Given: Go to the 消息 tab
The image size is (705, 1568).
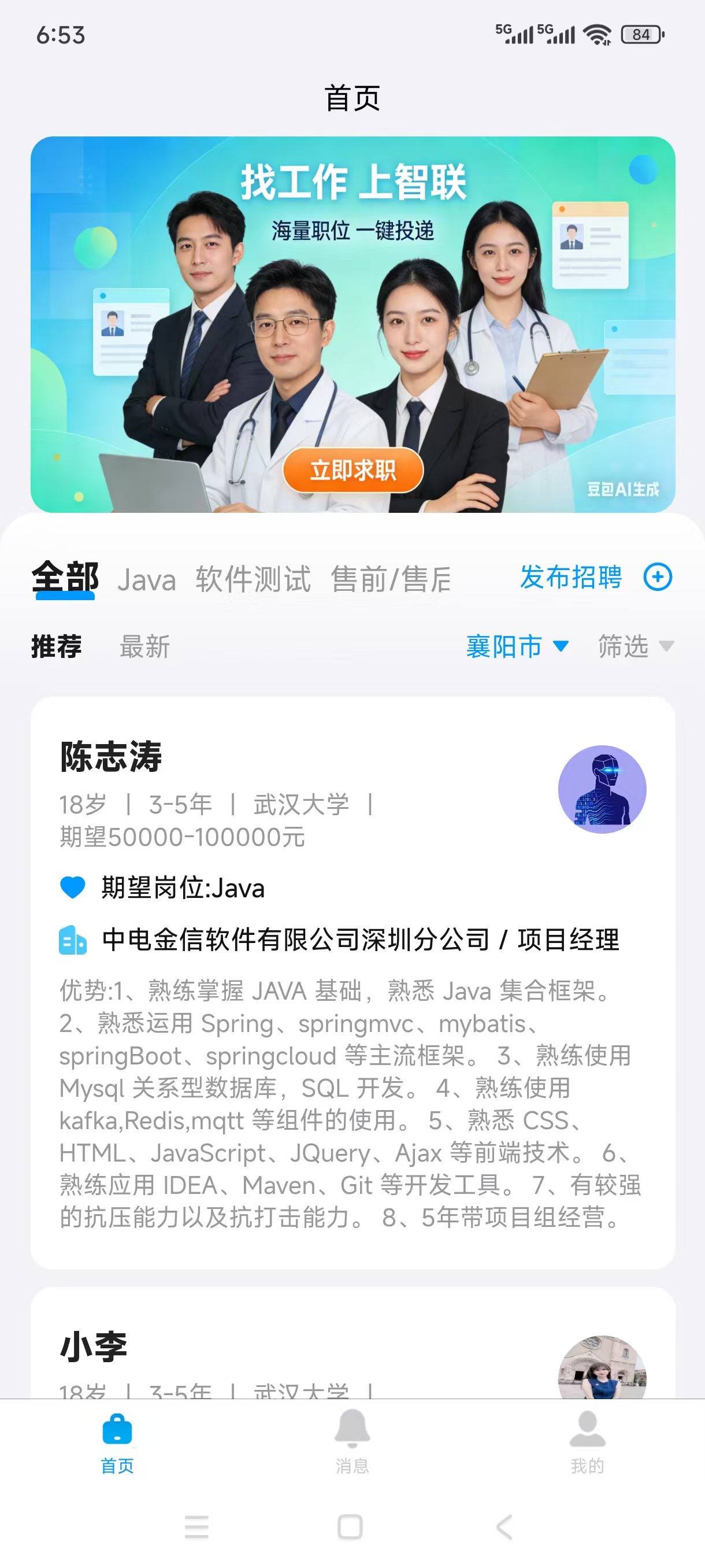Looking at the screenshot, I should 352,1441.
